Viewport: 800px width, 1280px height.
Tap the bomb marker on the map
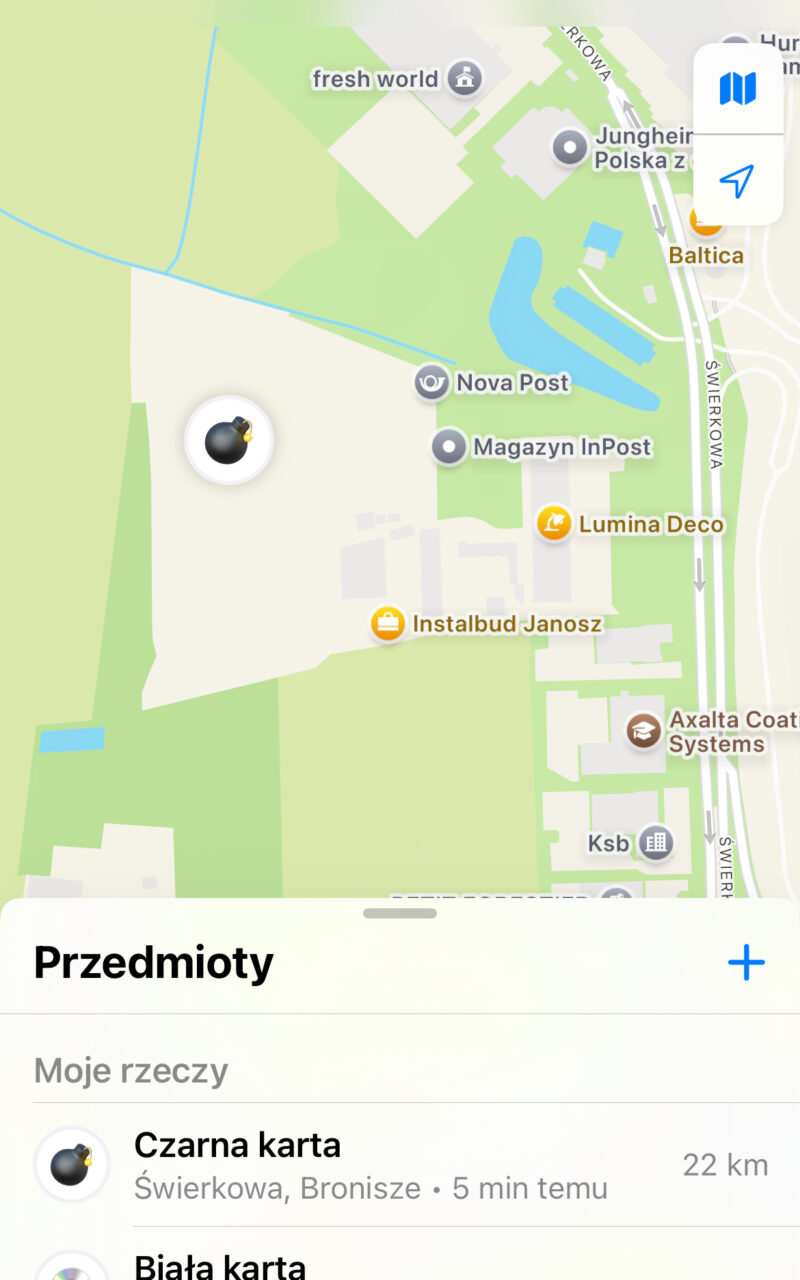[229, 441]
